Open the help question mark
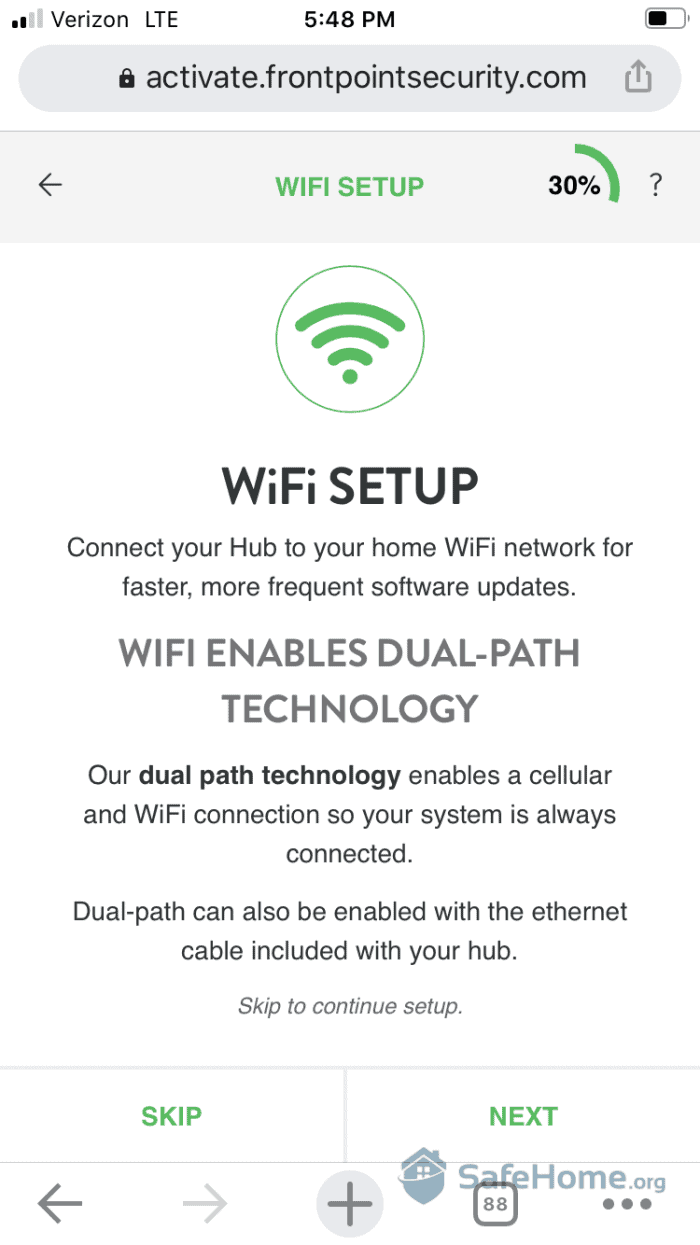 [x=655, y=185]
